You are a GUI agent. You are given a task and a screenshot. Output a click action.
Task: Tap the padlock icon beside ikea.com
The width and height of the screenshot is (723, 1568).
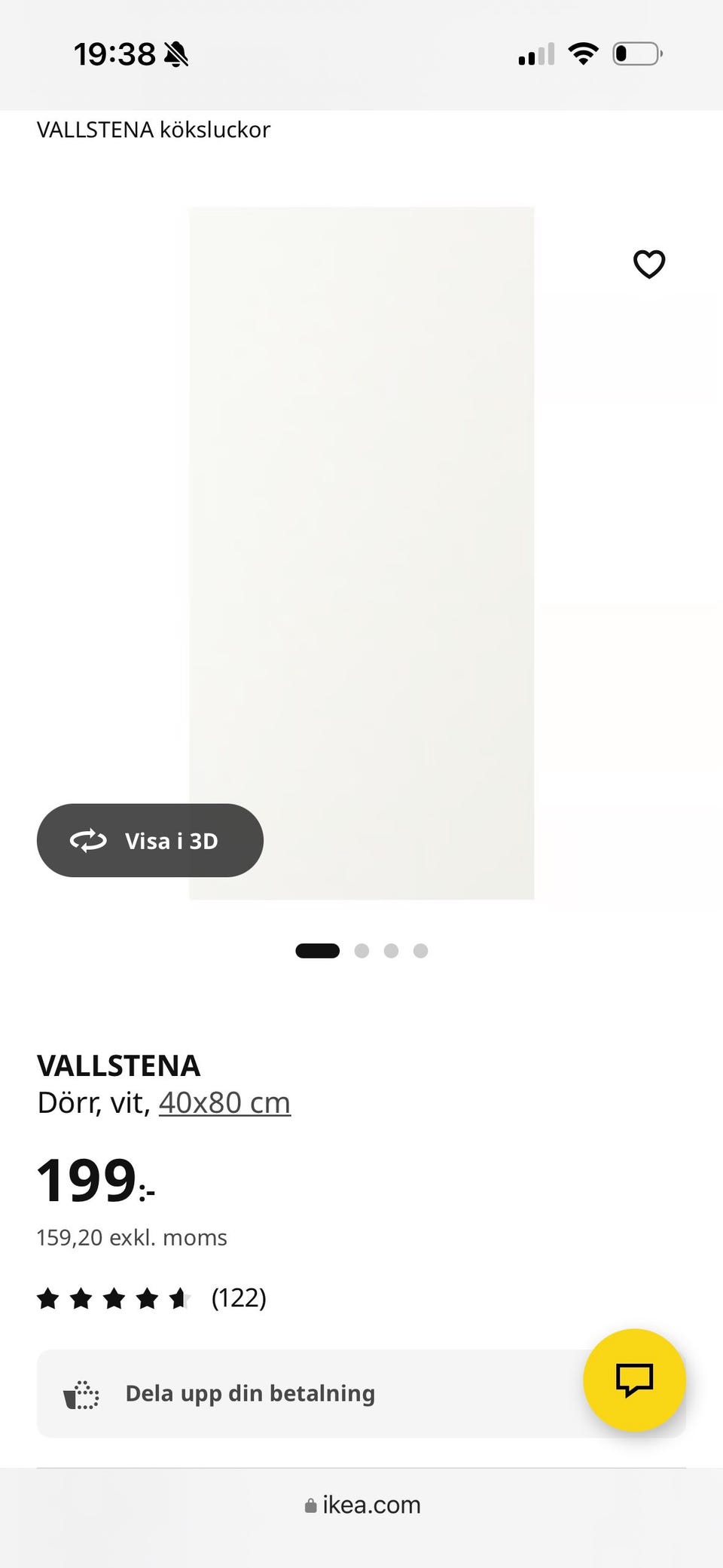(x=310, y=1505)
